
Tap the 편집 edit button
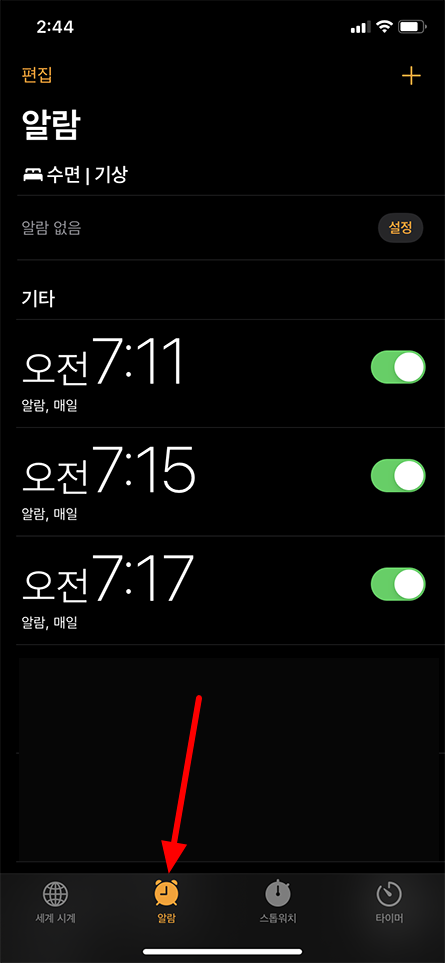[x=37, y=76]
